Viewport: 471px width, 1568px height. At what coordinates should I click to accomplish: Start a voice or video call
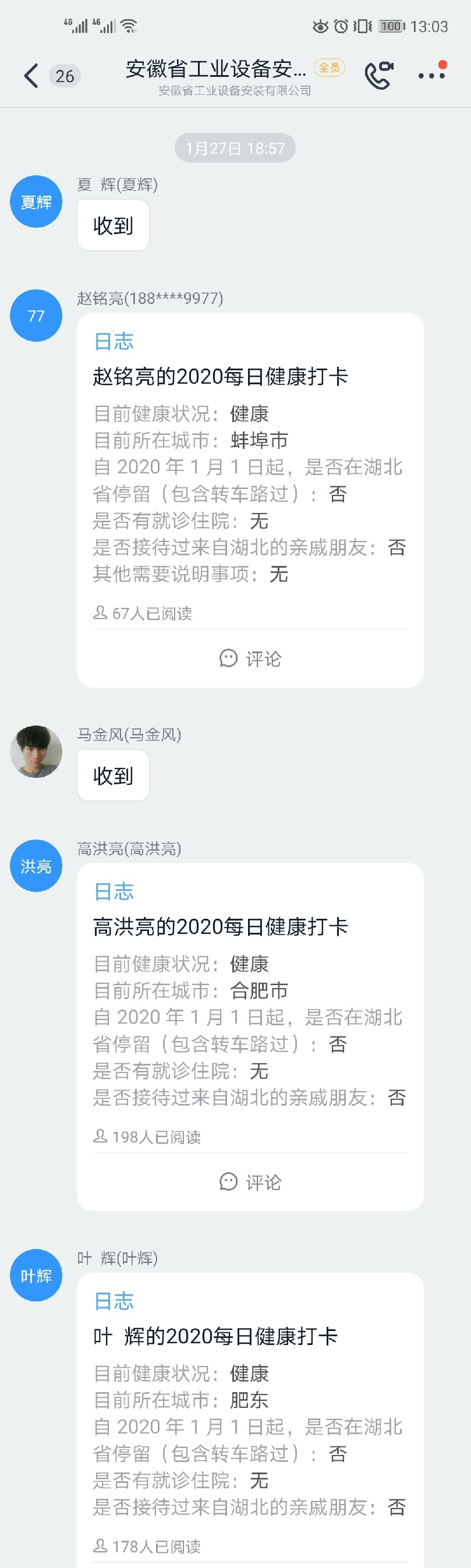tap(378, 76)
